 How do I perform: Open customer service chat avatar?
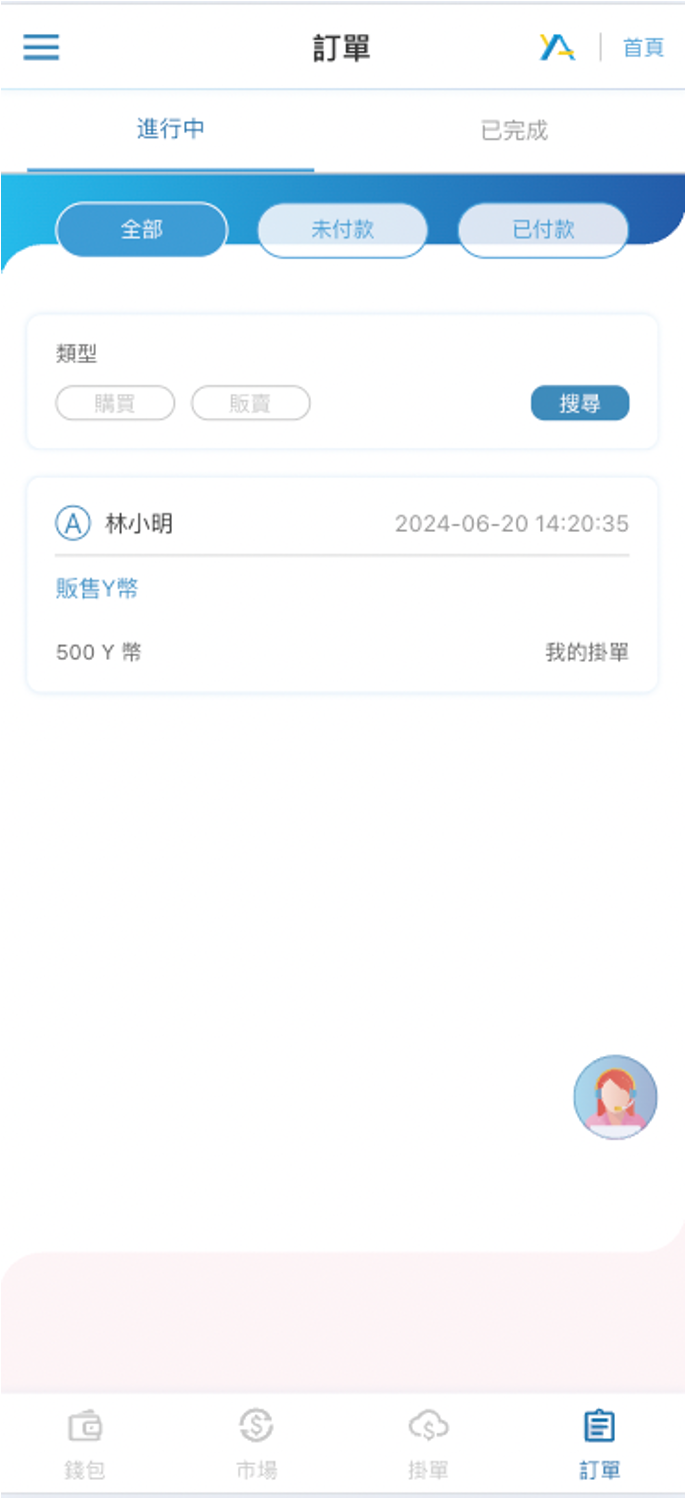pos(615,1097)
